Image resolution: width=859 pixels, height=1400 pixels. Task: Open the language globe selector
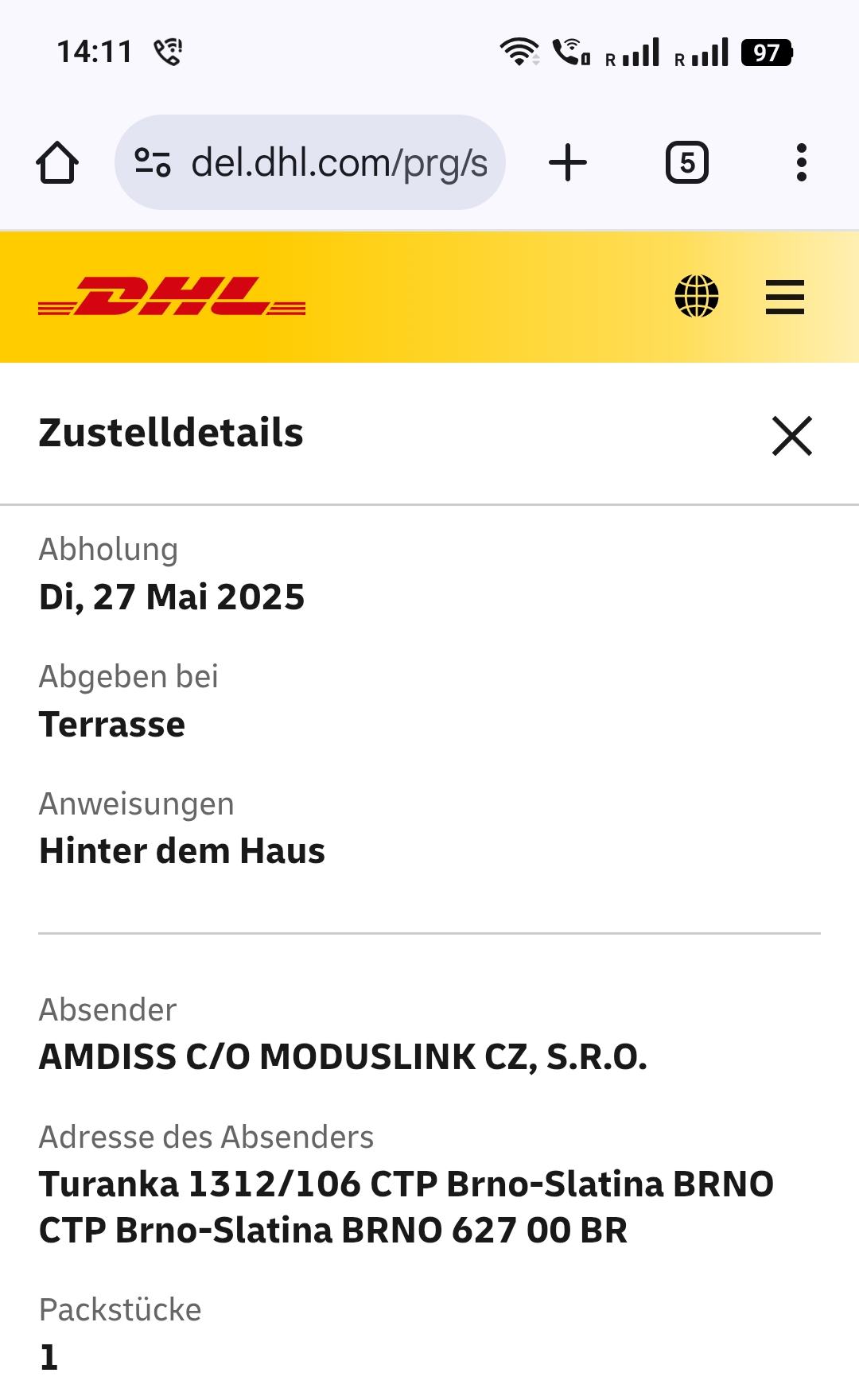click(x=697, y=297)
